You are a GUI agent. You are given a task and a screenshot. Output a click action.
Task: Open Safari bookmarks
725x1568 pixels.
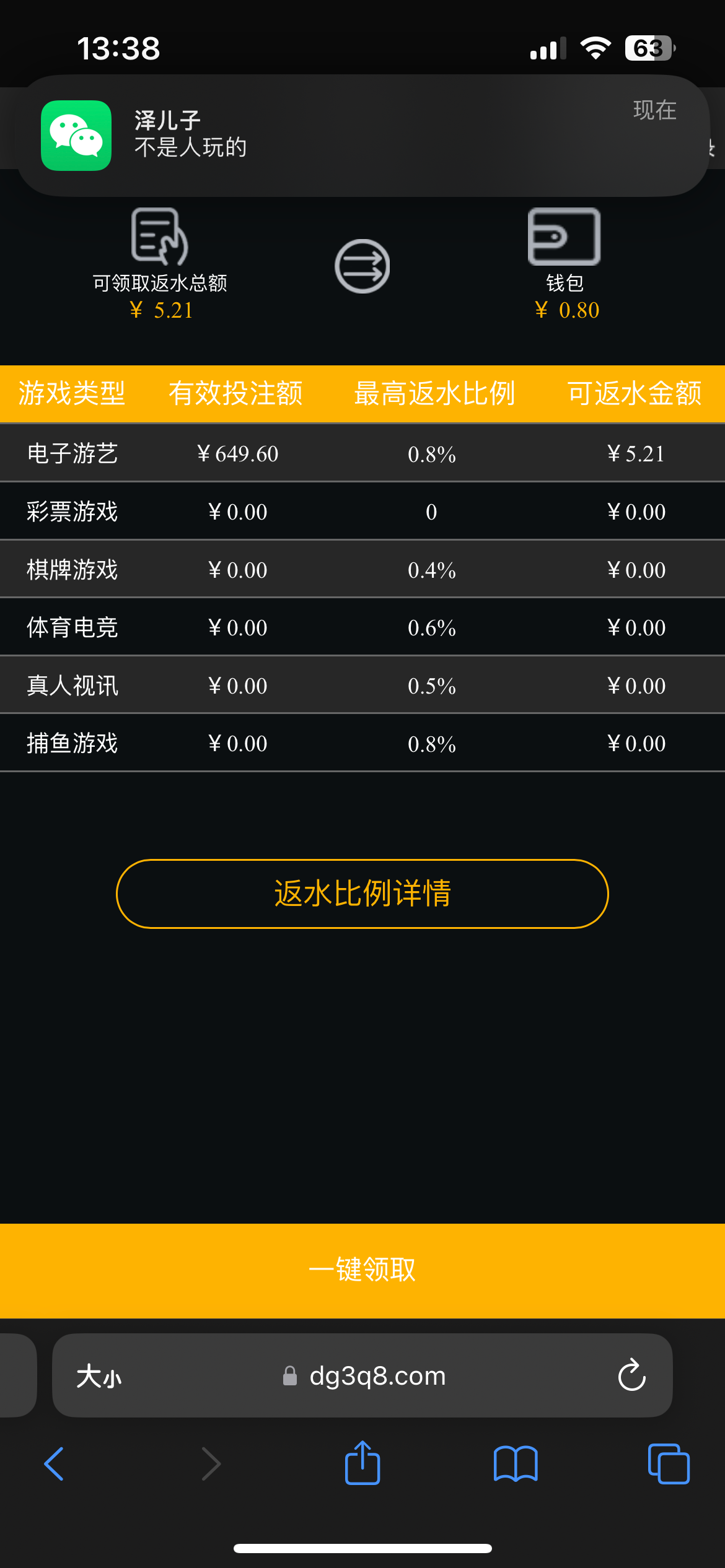(516, 1464)
